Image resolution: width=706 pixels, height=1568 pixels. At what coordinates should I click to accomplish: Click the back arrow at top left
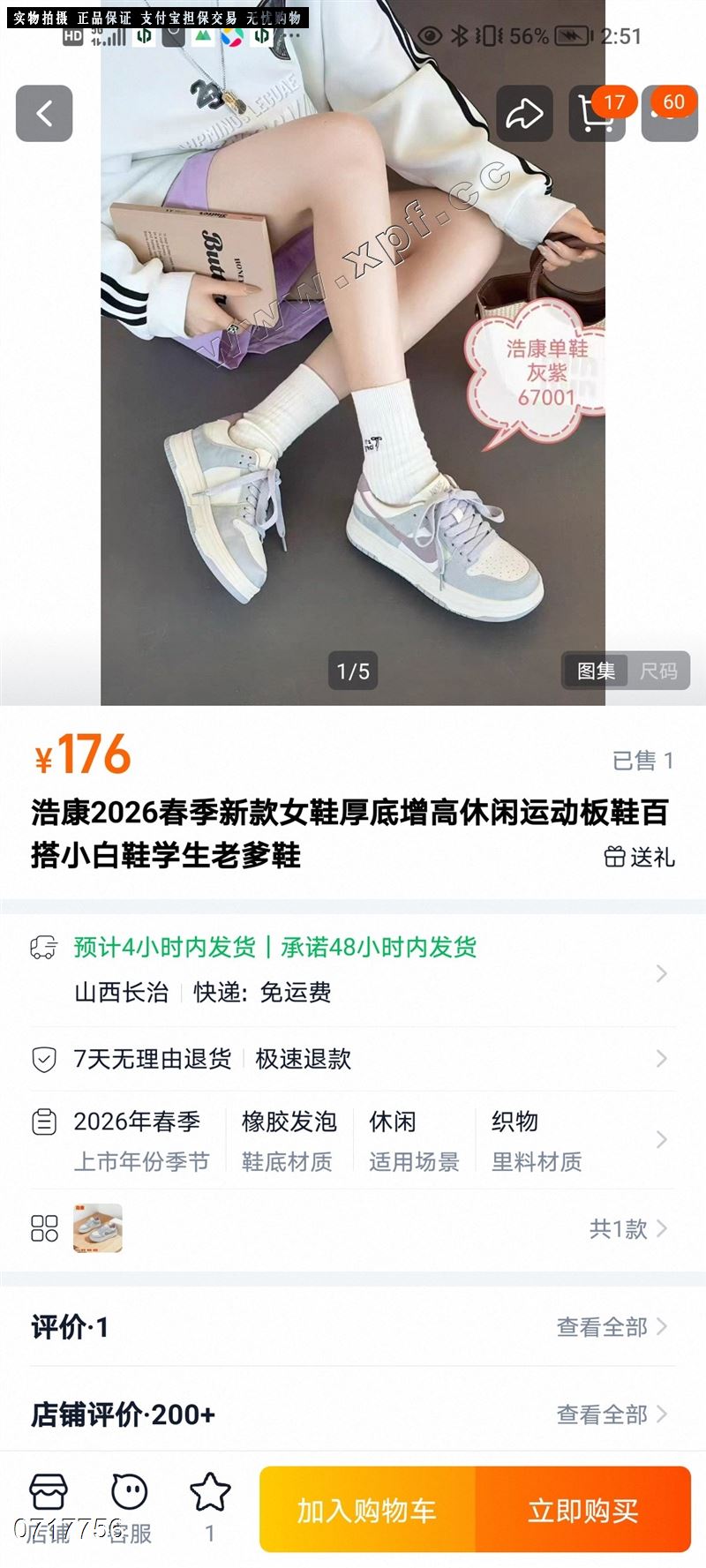(x=42, y=115)
